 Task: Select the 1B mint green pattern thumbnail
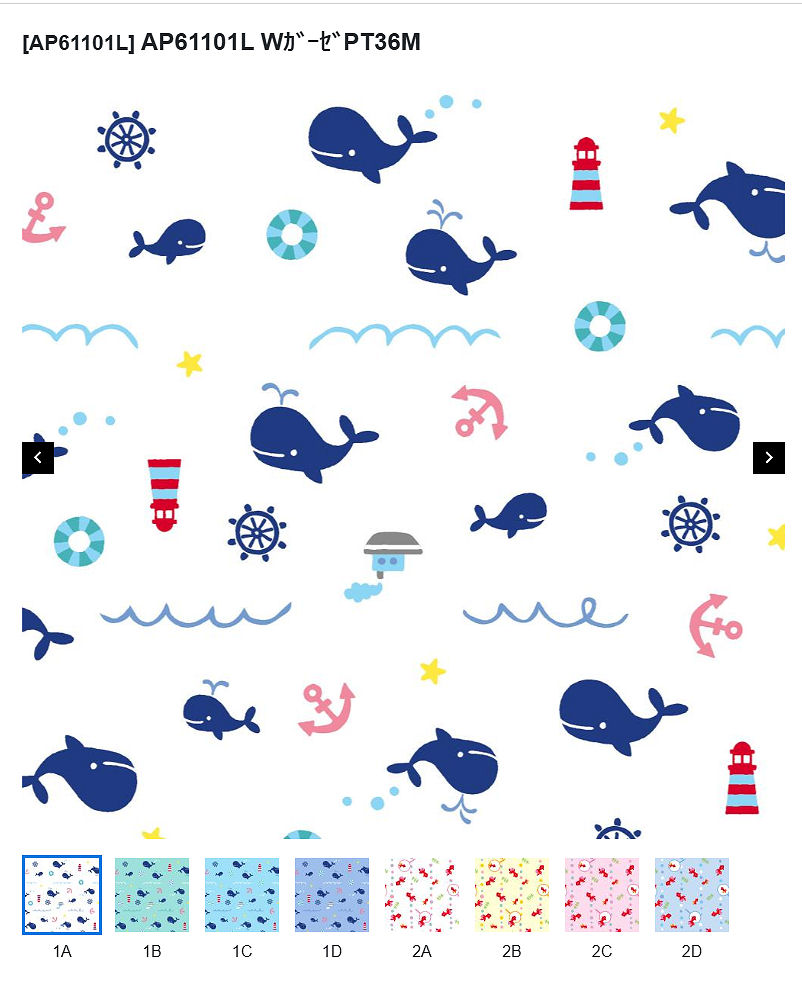[152, 895]
